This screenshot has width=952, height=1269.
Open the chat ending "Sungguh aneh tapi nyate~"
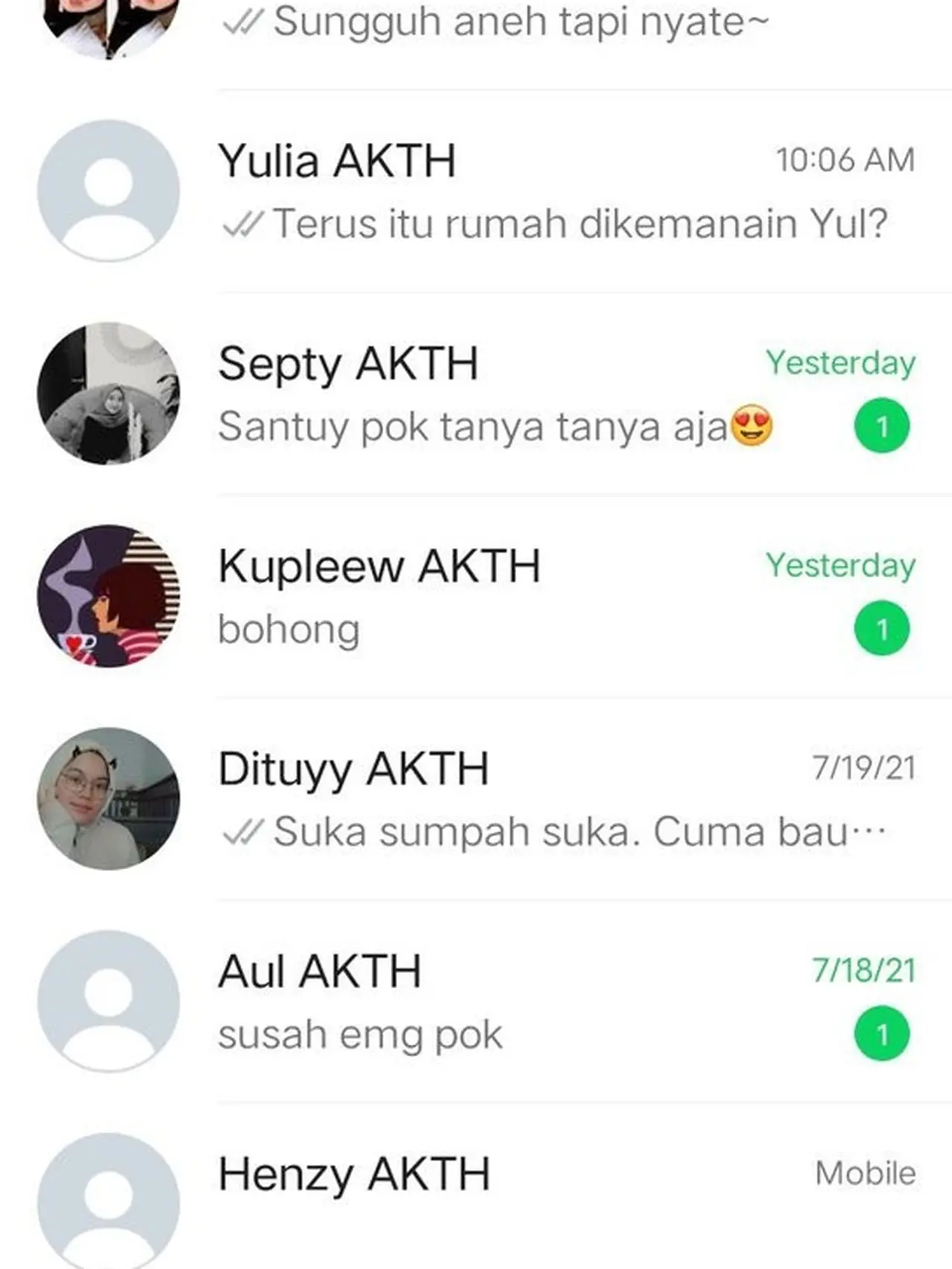click(521, 22)
